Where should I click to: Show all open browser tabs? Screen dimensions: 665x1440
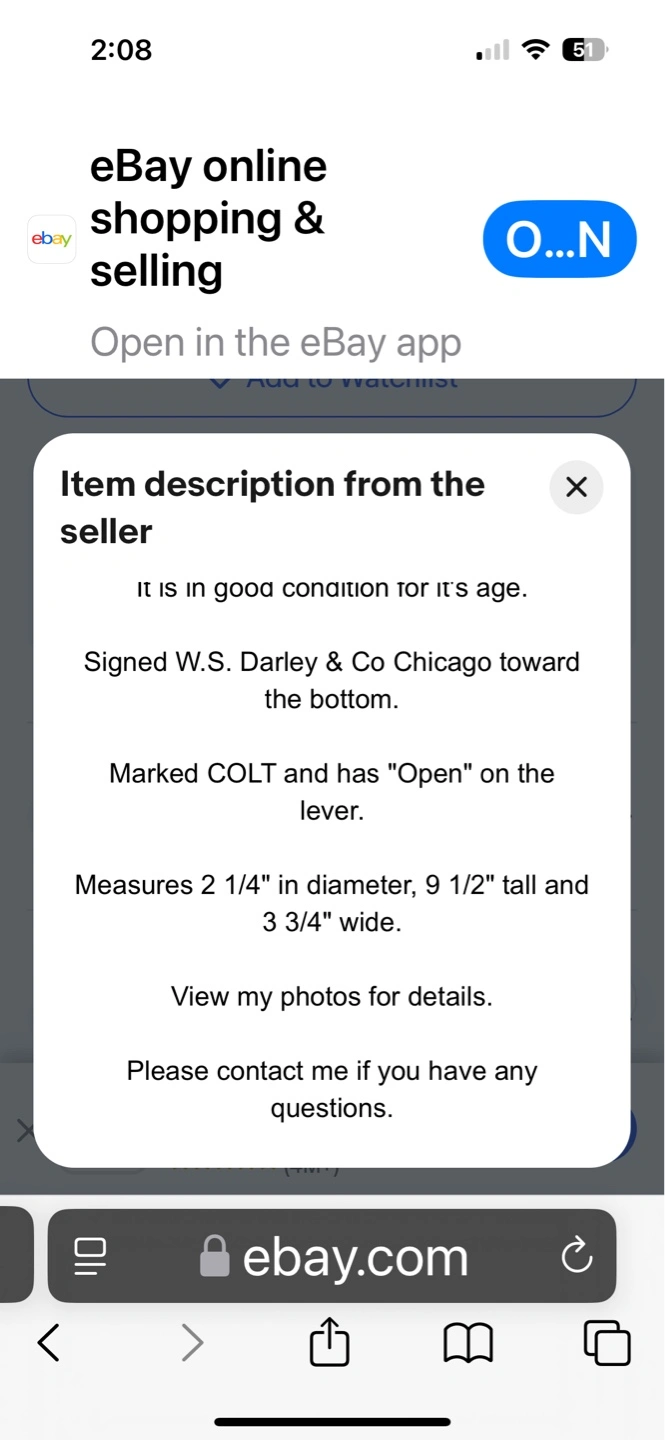coord(607,1343)
